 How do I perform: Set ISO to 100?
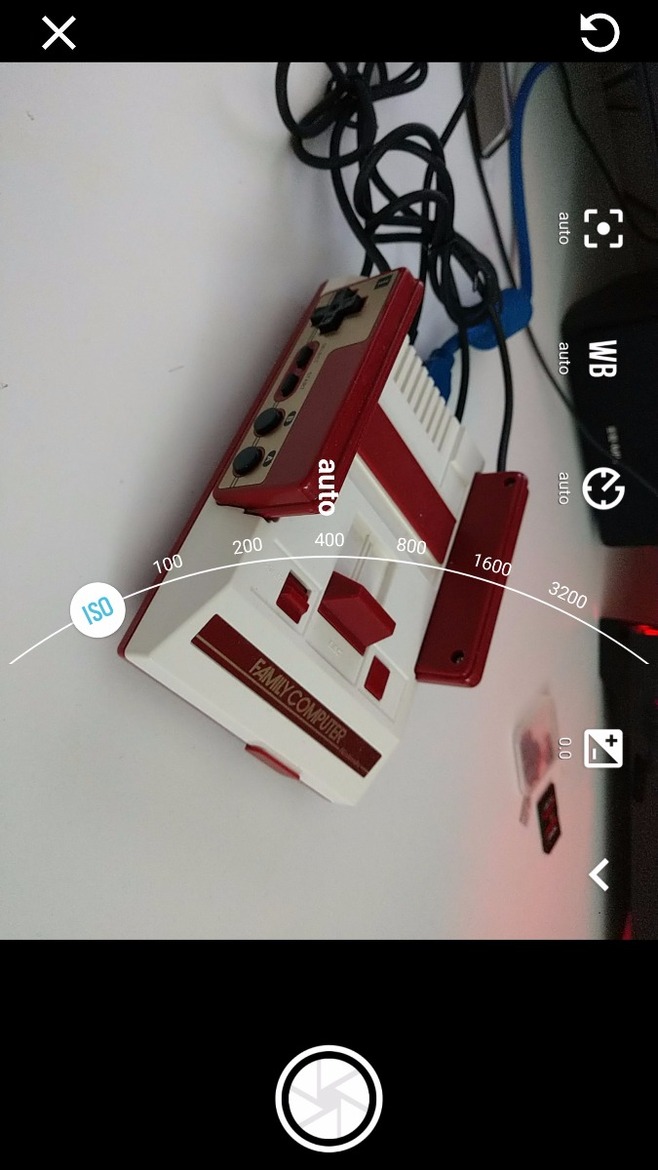coord(168,564)
